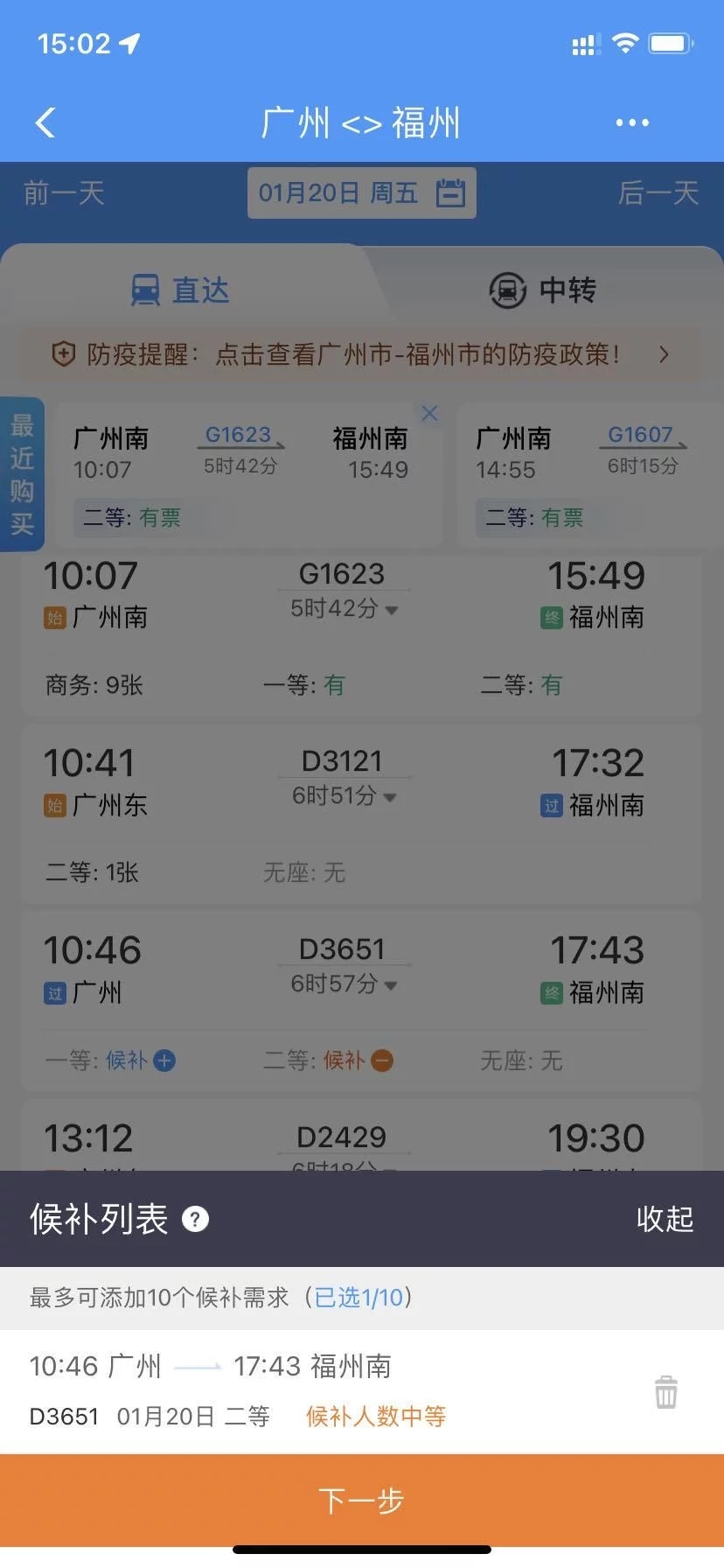
Task: Select train D3121 departing at 10:41
Action: coord(361,815)
